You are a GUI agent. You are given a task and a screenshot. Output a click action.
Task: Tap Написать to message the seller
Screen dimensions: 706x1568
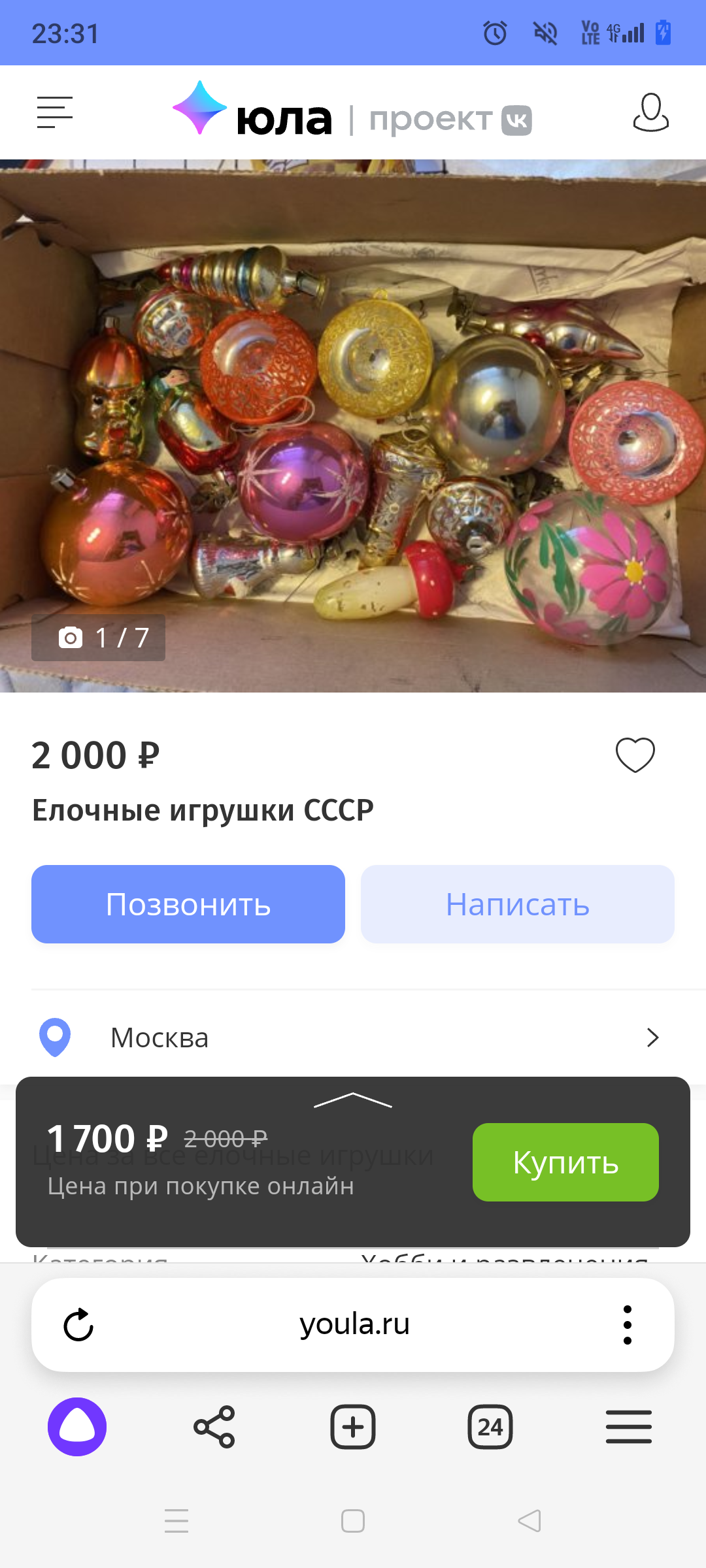(517, 904)
